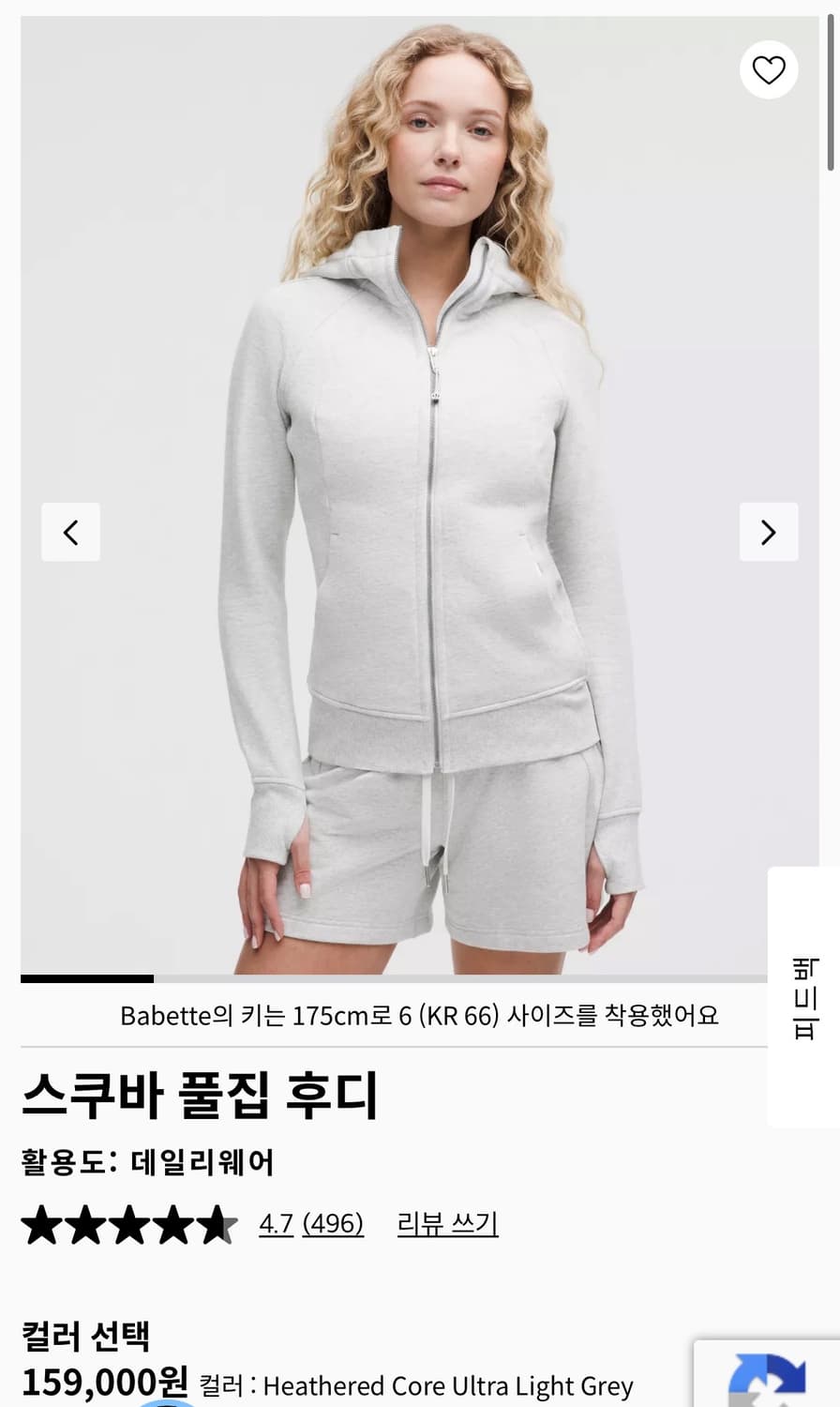Click color name "Heathered Core Ultra Light Grey"
Viewport: 840px width, 1407px height.
[x=450, y=1385]
